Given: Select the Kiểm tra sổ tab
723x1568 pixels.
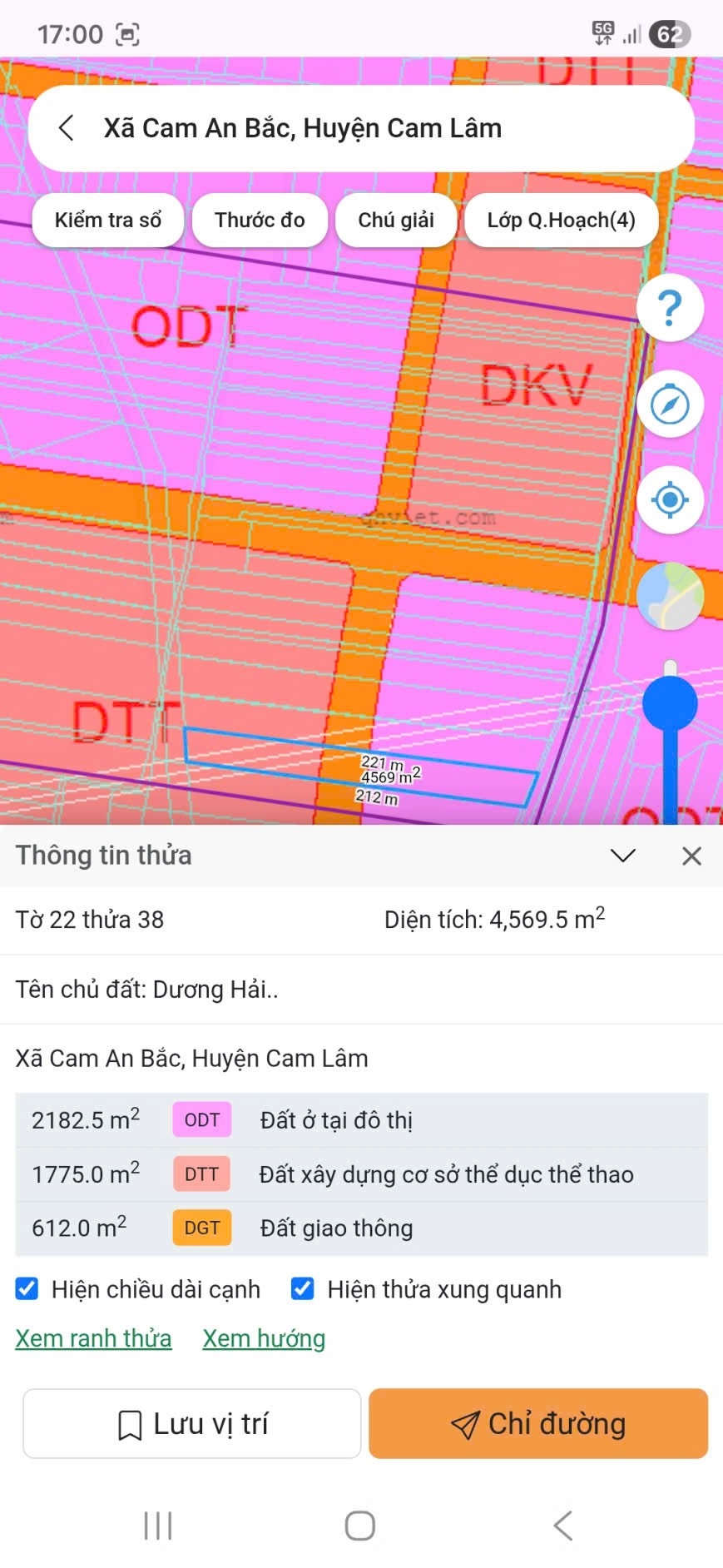Looking at the screenshot, I should 107,220.
